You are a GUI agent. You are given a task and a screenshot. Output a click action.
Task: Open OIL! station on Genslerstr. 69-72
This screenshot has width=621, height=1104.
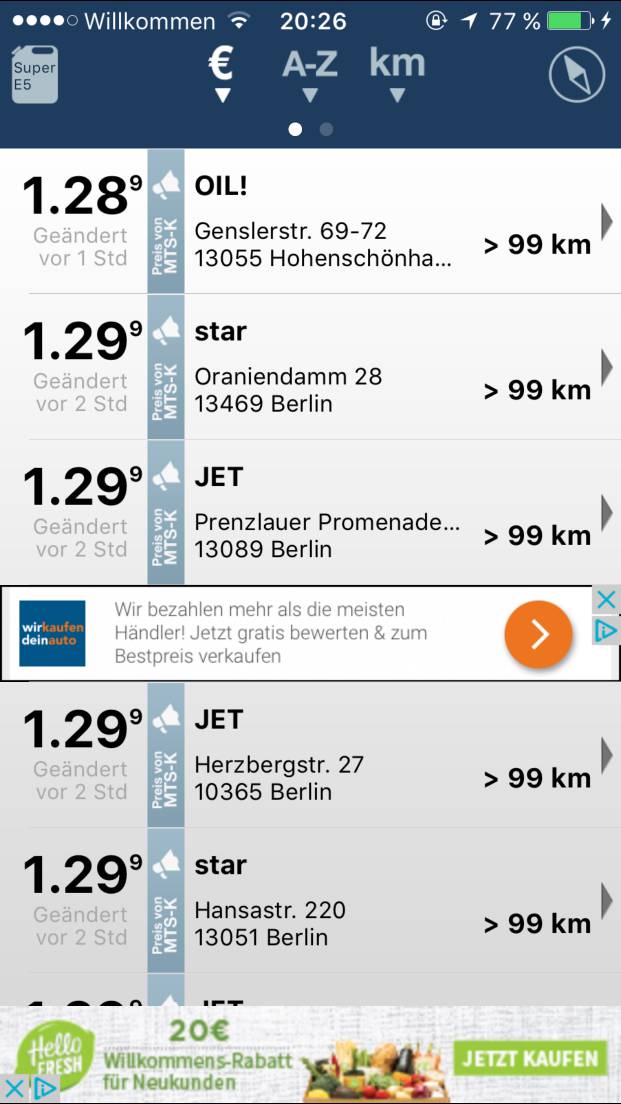click(310, 221)
